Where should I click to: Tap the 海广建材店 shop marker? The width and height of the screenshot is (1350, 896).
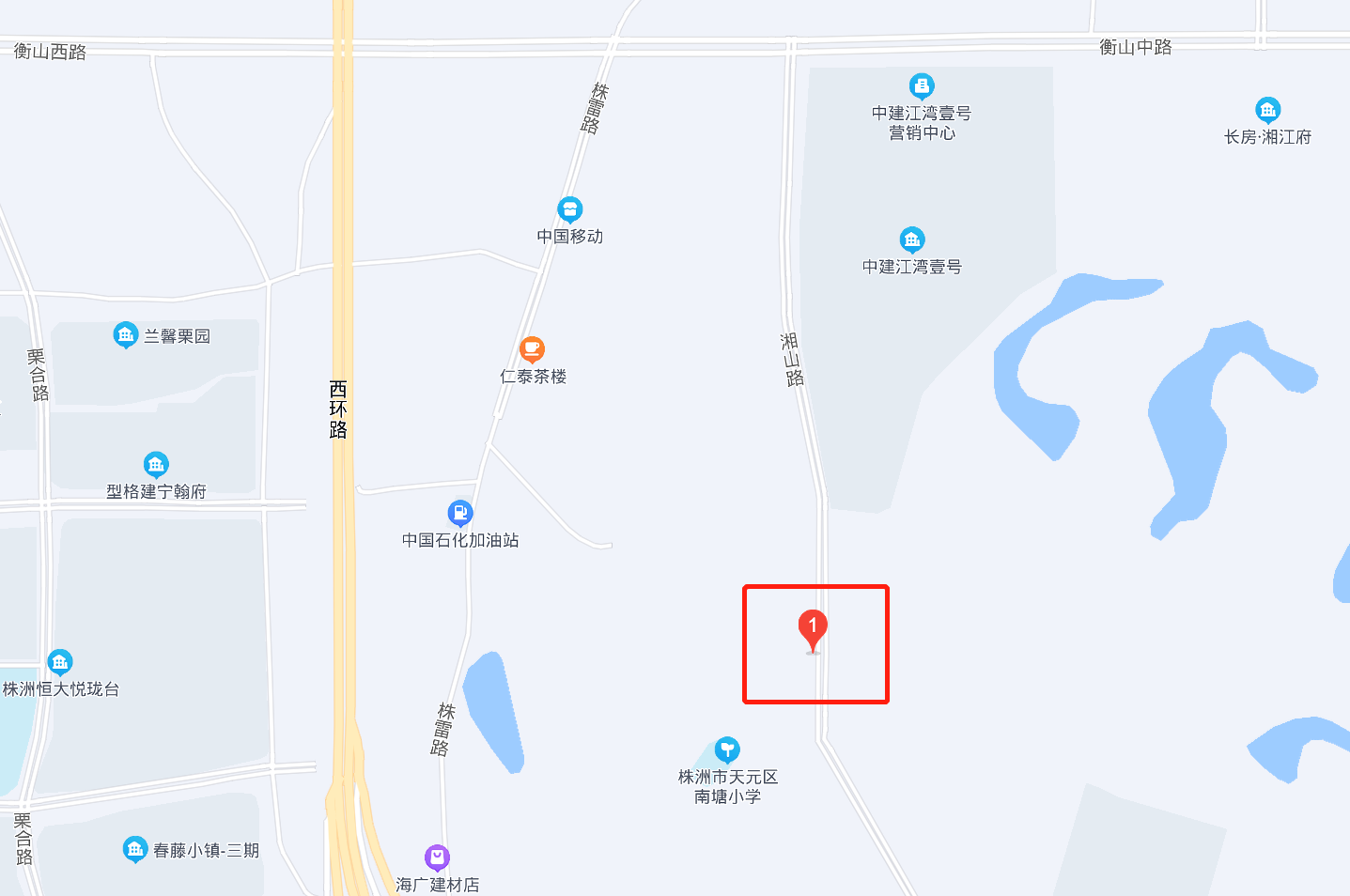point(437,857)
